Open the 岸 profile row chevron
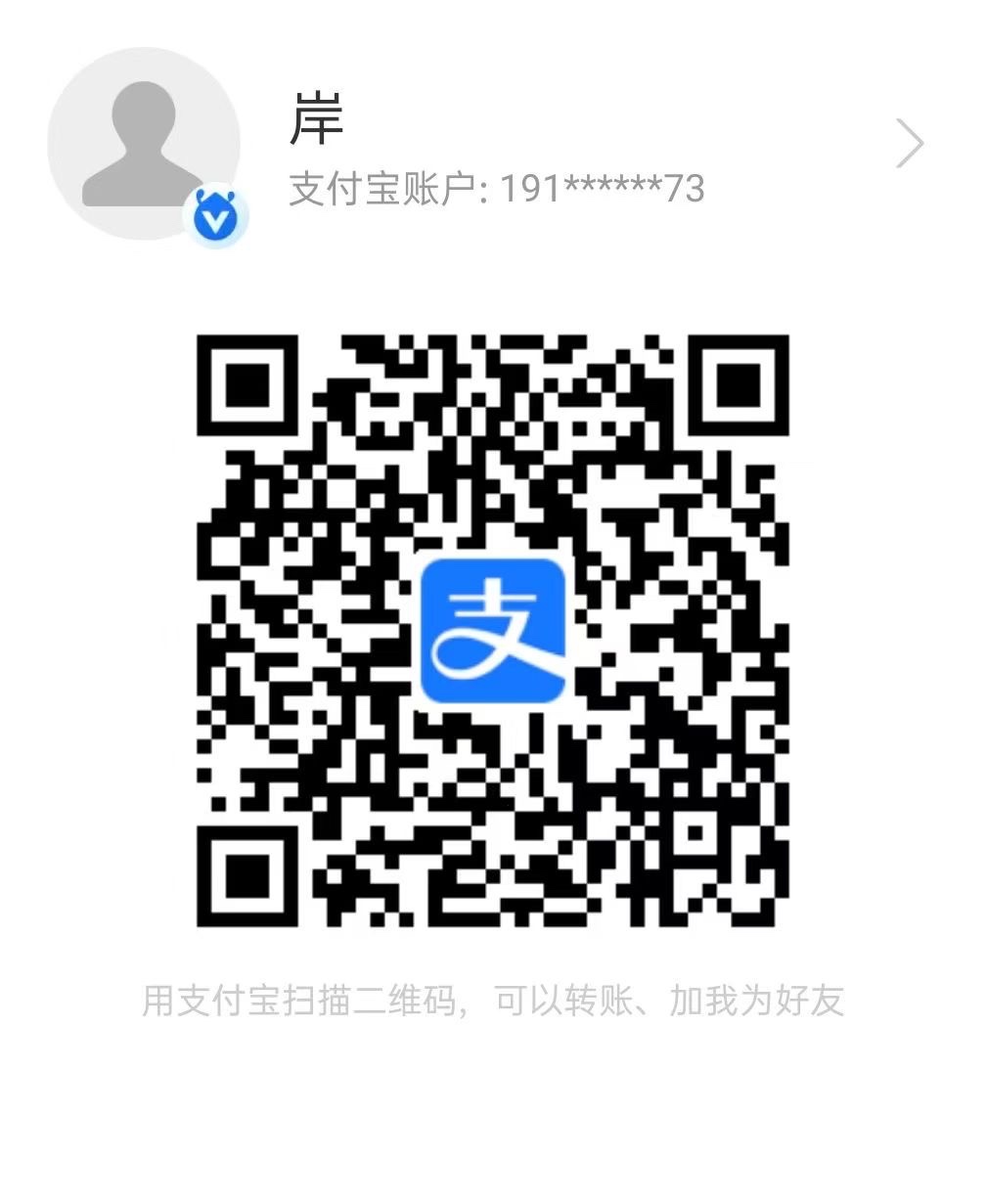Image resolution: width=986 pixels, height=1204 pixels. point(910,146)
